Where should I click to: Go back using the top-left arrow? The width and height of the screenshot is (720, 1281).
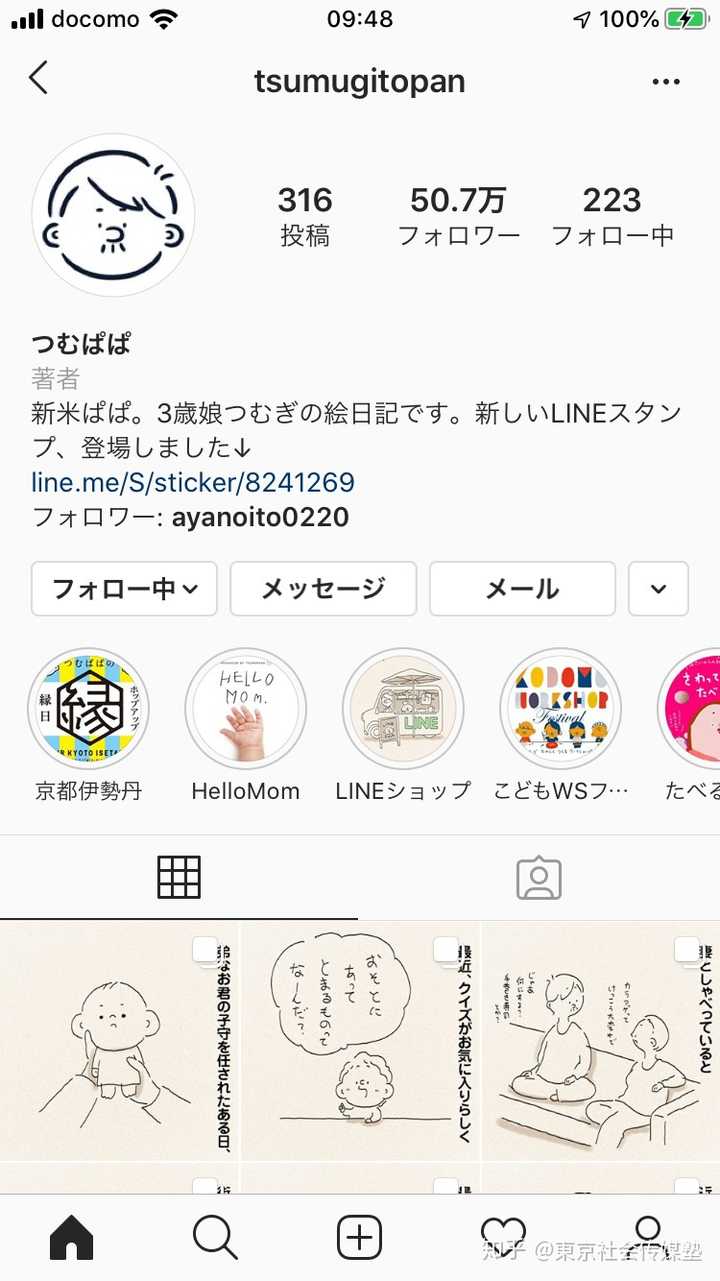pos(38,79)
